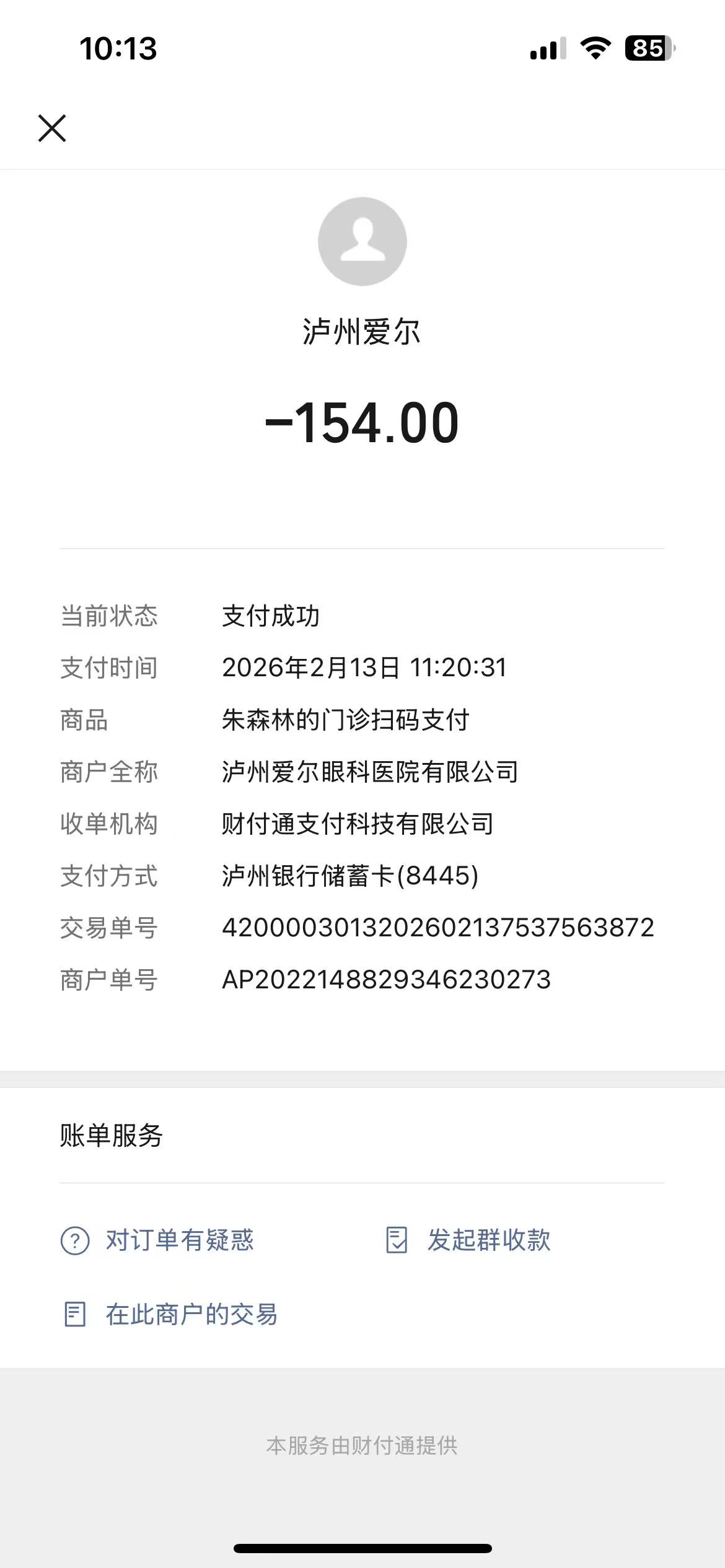Open 对订单有疑惑 help option
The width and height of the screenshot is (725, 1568).
(158, 1240)
